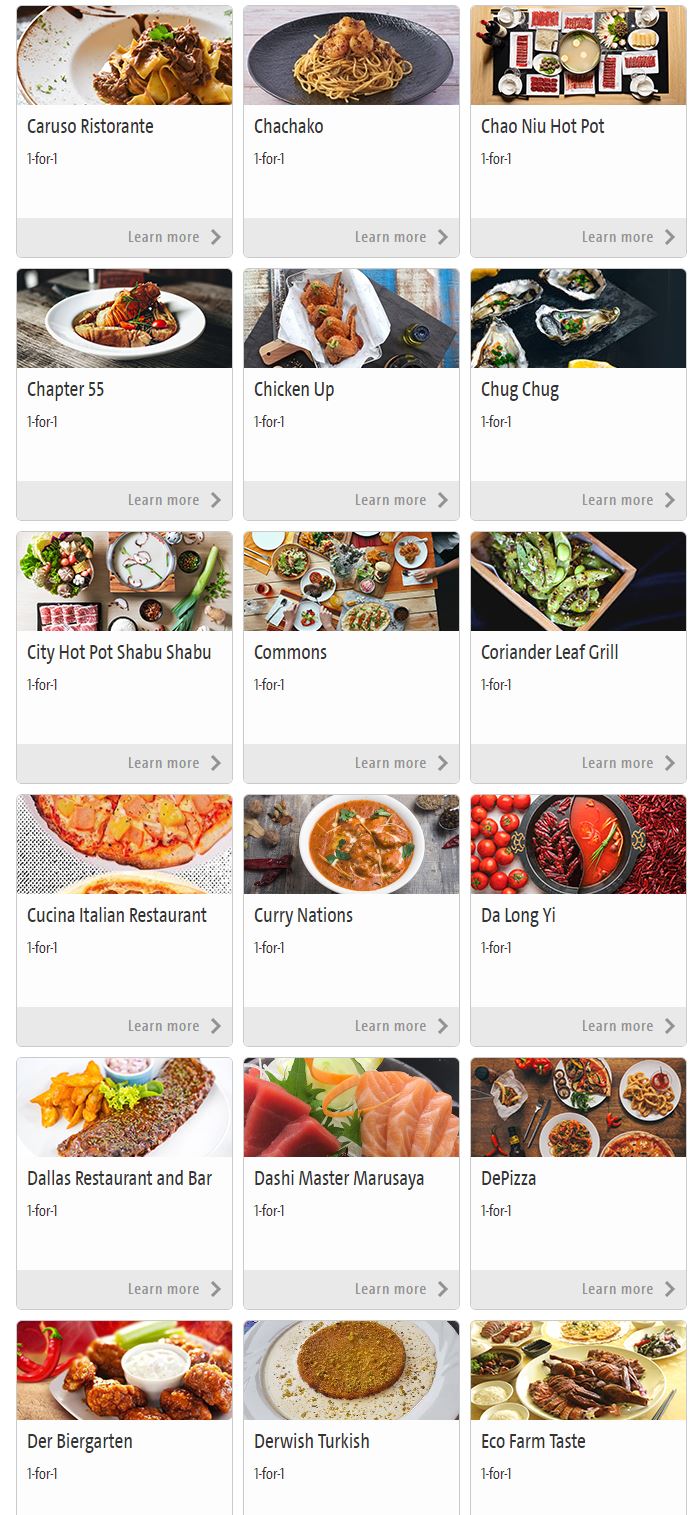Open Learn more for Chachako
The width and height of the screenshot is (696, 1515).
pos(400,237)
